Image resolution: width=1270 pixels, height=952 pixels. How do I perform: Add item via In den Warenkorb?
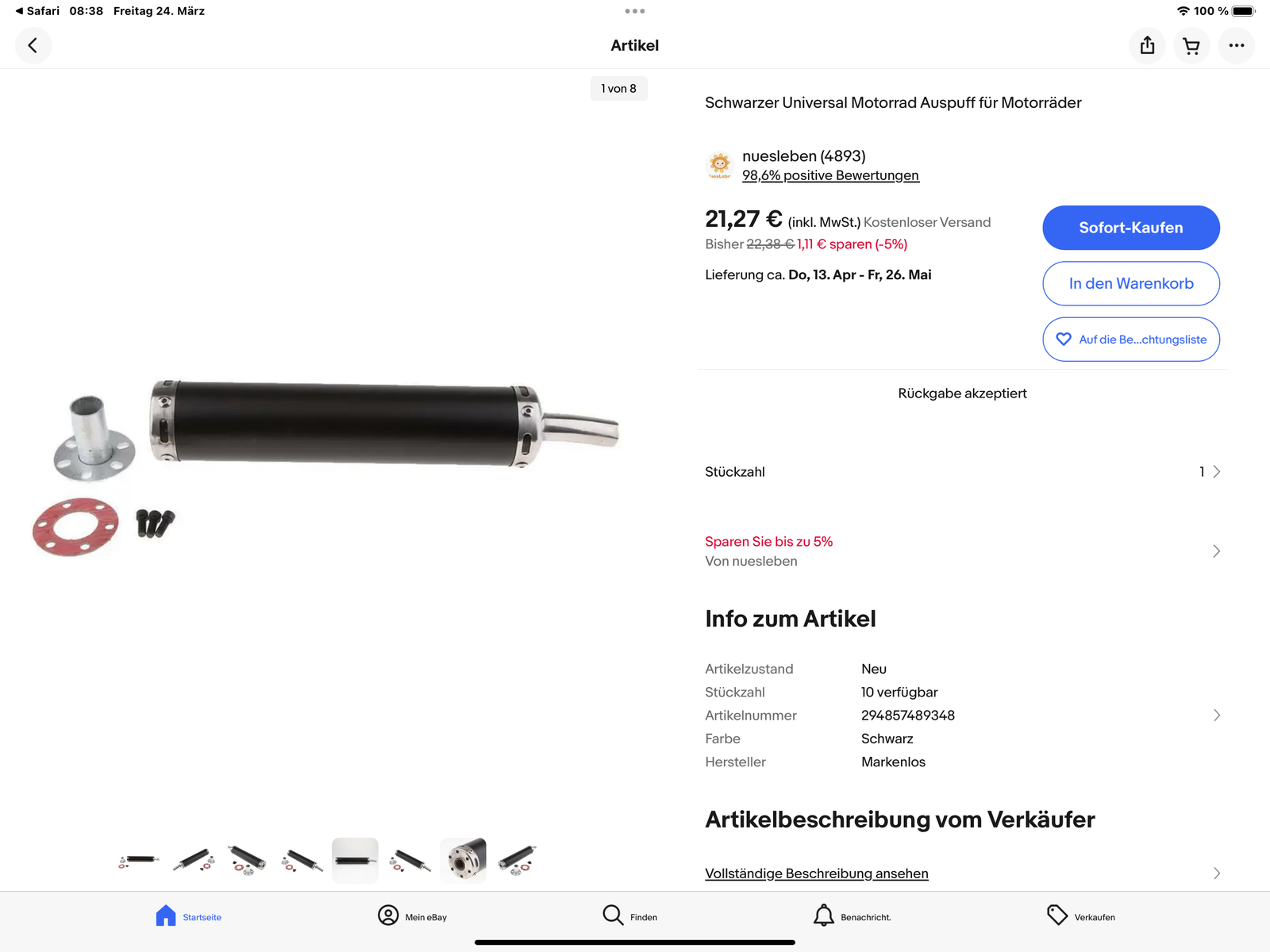[1130, 283]
